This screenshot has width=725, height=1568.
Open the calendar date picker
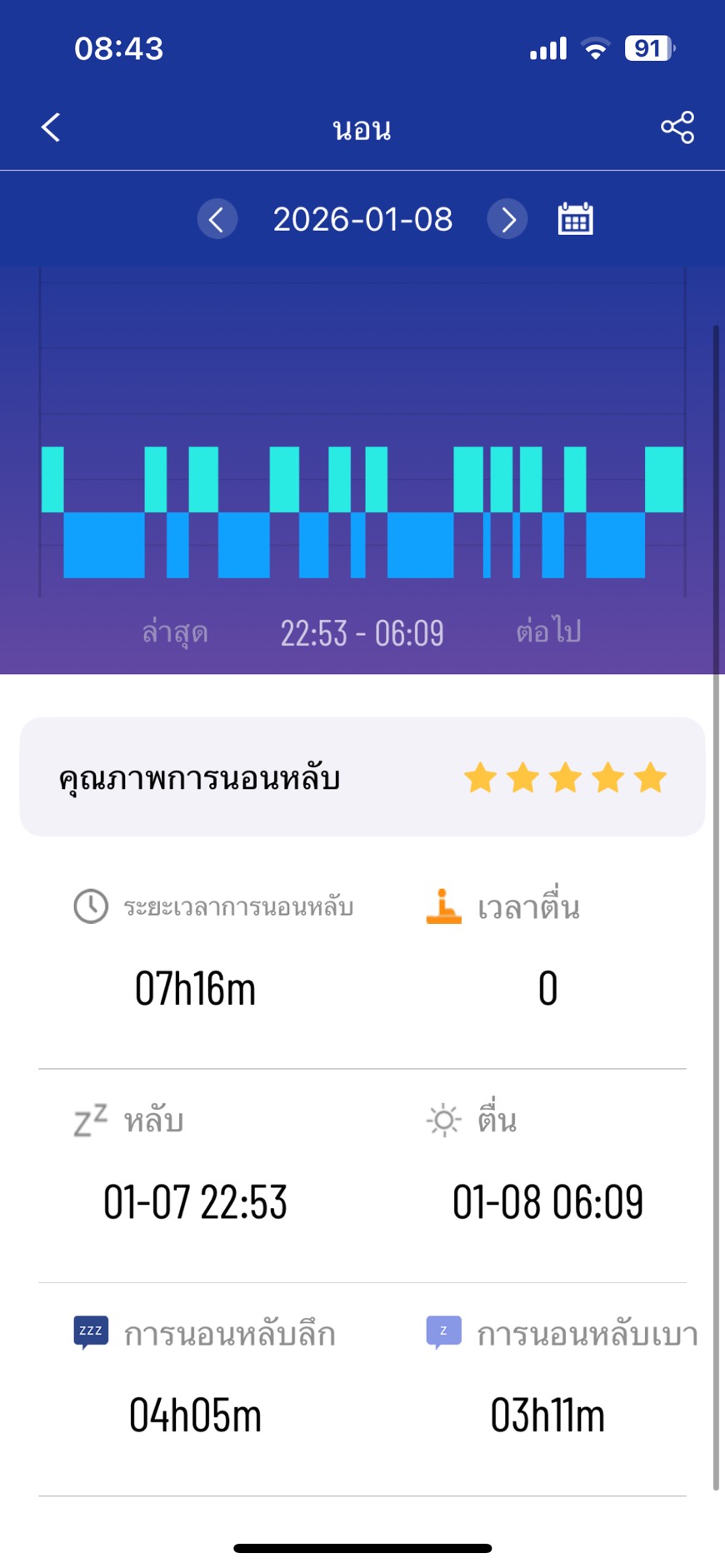tap(575, 219)
